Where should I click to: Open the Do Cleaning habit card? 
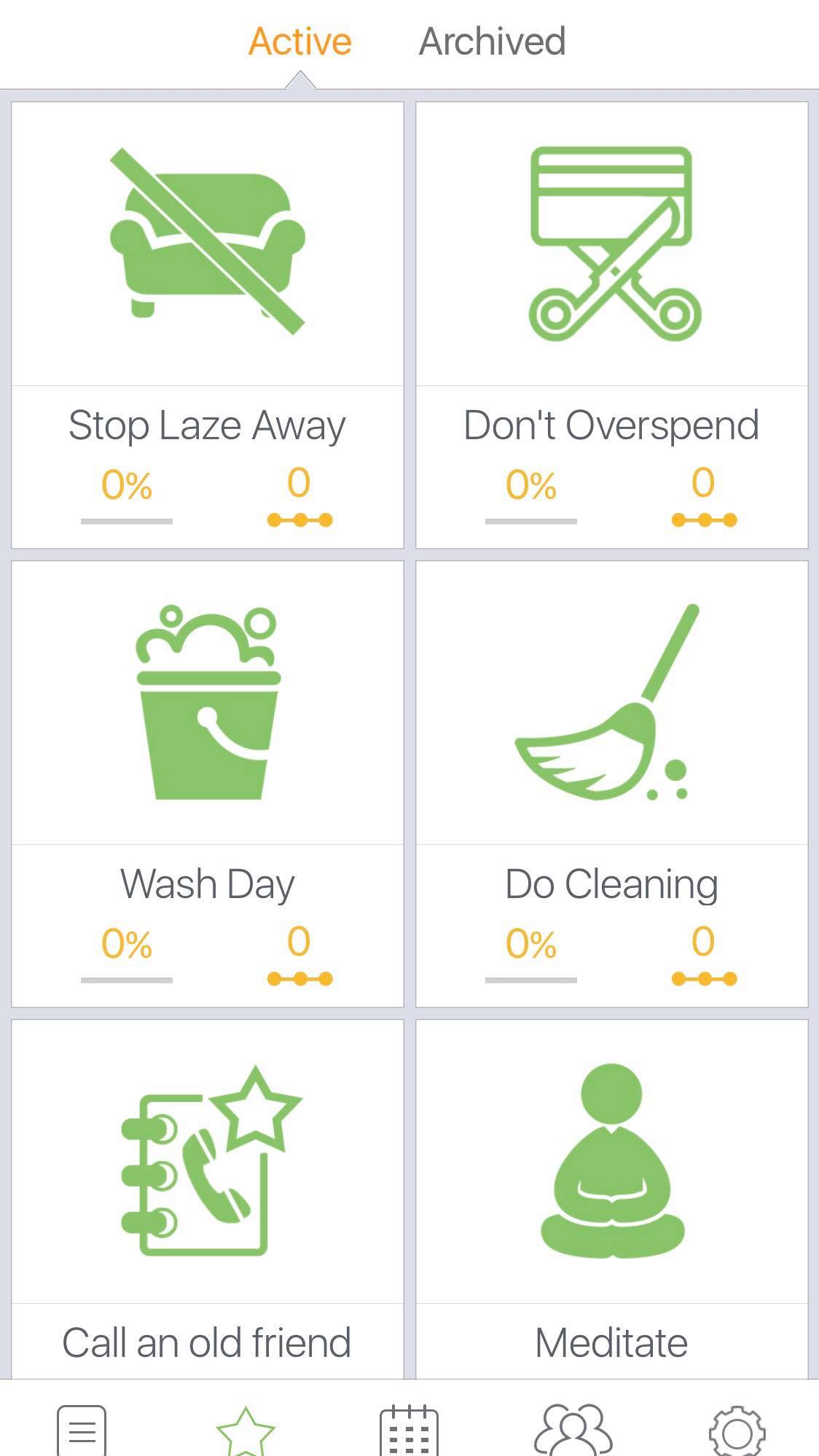(x=612, y=784)
